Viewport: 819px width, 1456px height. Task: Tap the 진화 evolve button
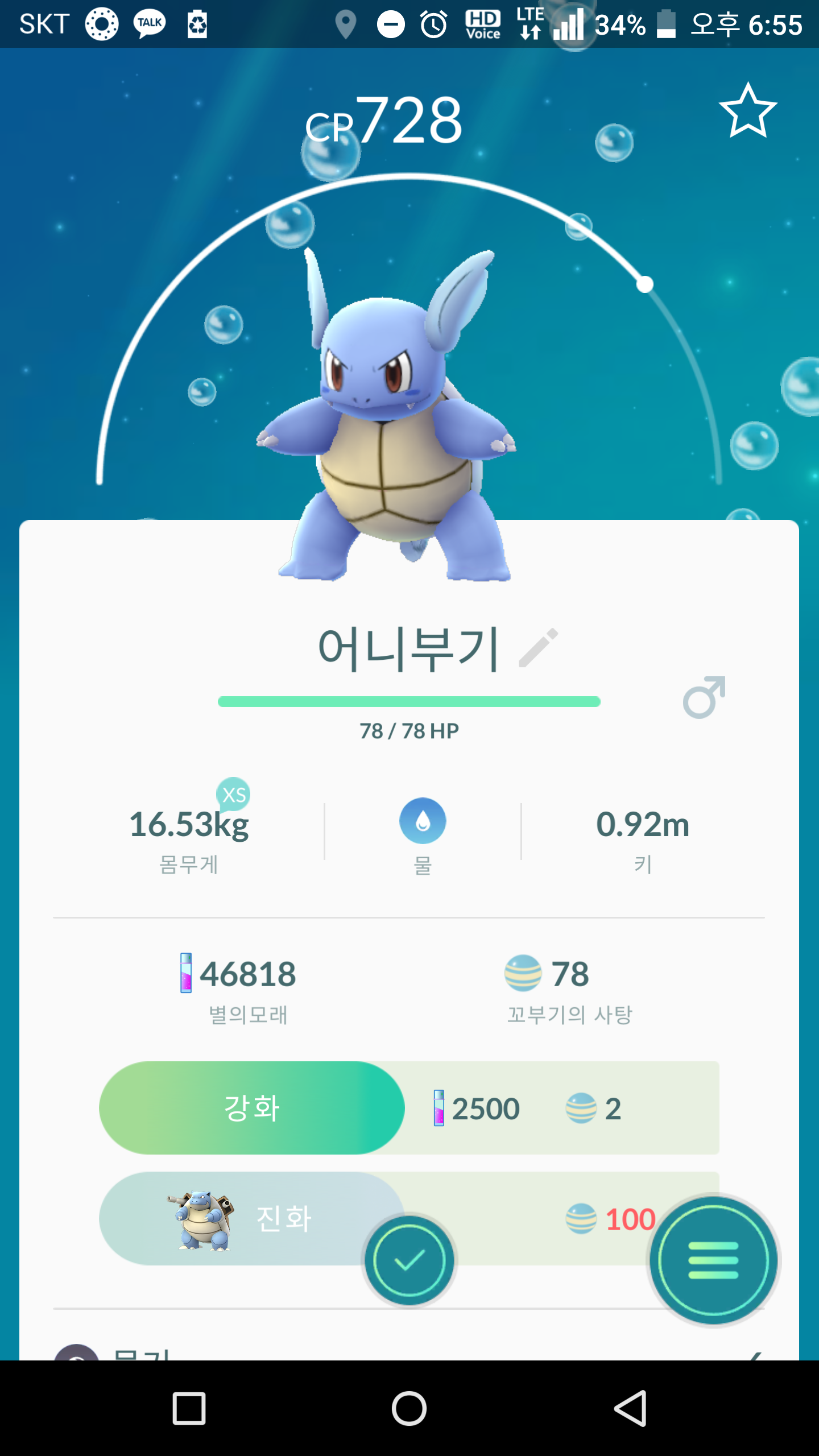[x=252, y=1218]
